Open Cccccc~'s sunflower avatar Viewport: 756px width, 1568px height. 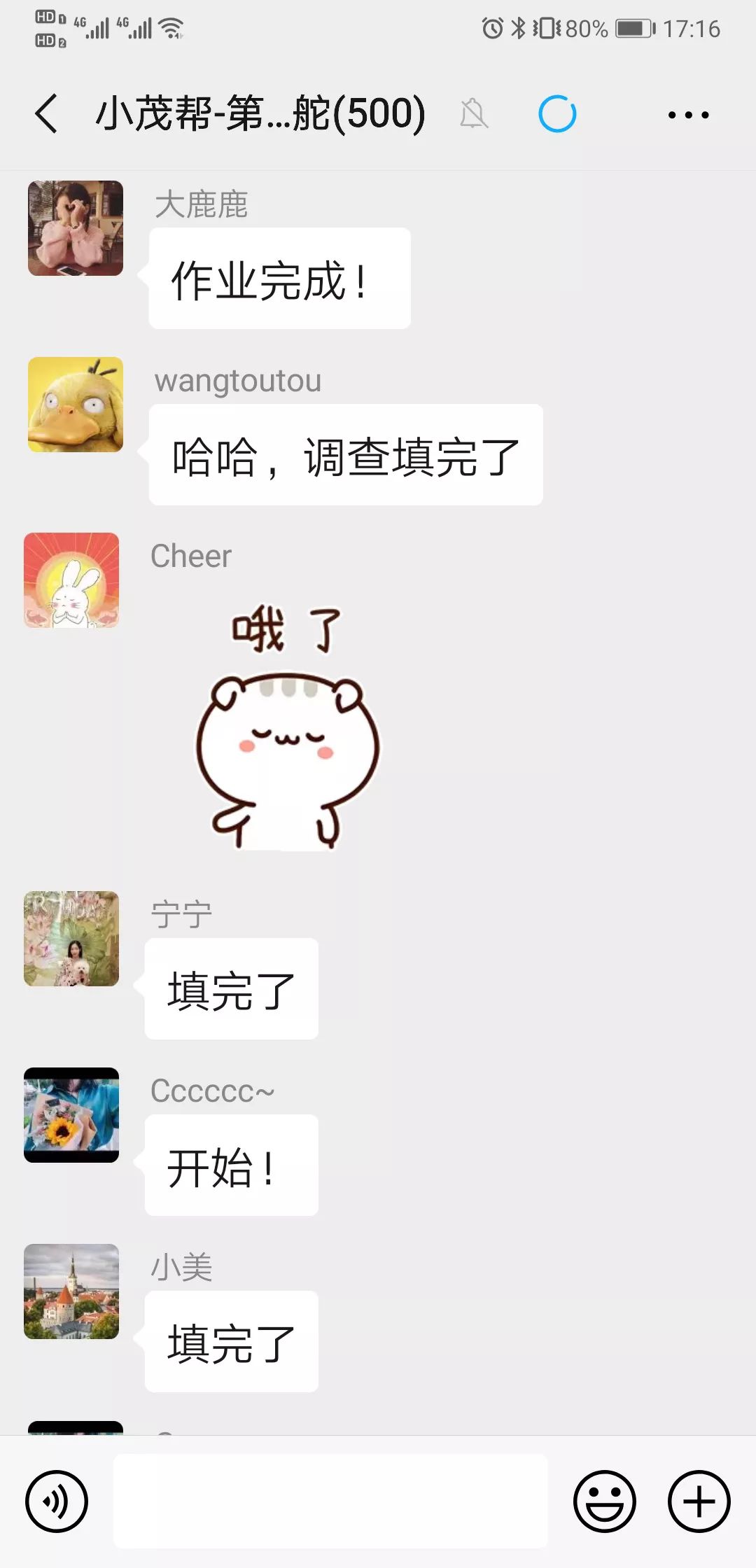71,1115
